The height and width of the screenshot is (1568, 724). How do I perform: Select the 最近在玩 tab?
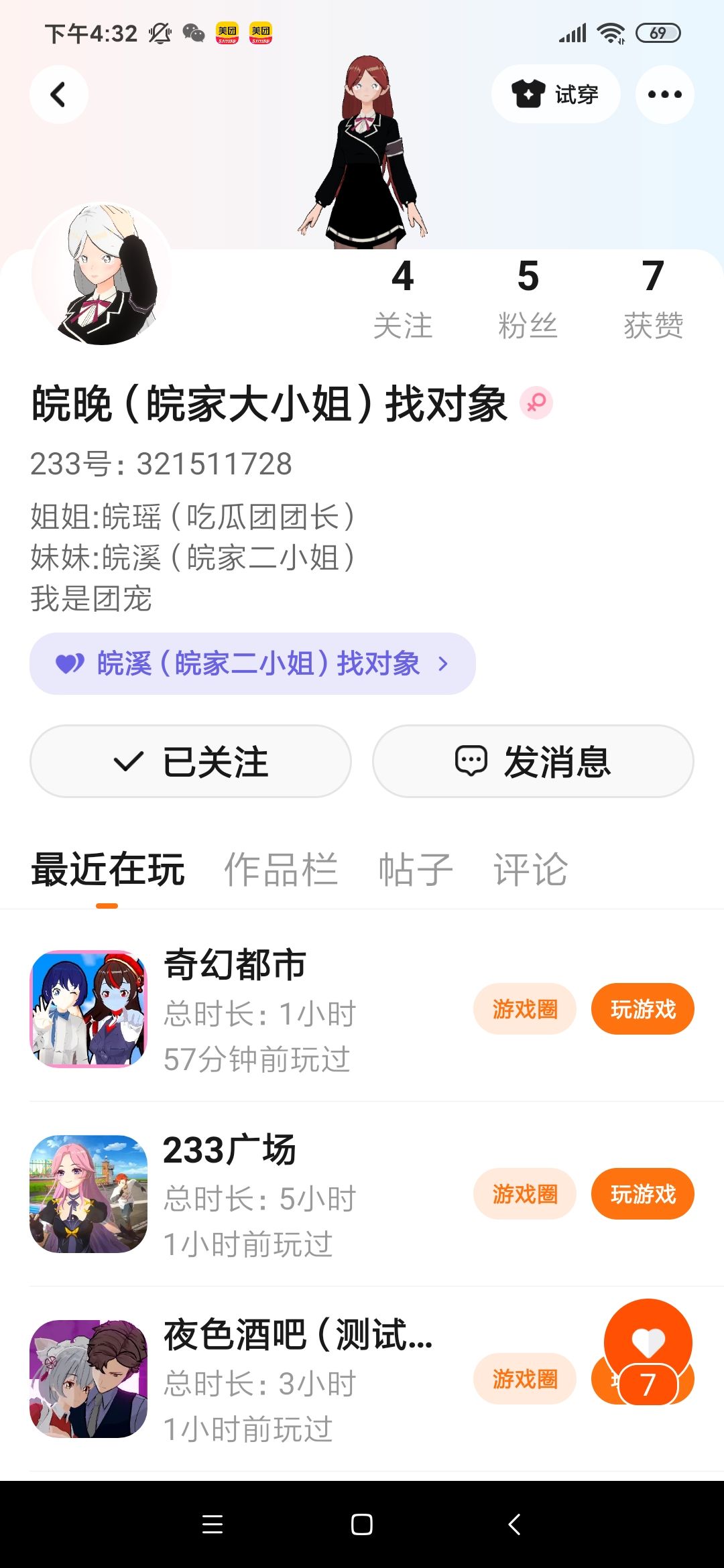[x=107, y=870]
